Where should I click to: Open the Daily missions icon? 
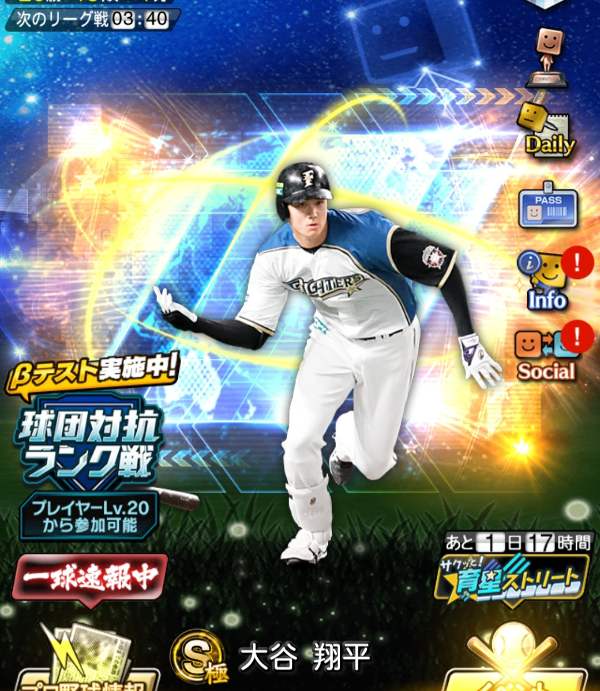547,127
